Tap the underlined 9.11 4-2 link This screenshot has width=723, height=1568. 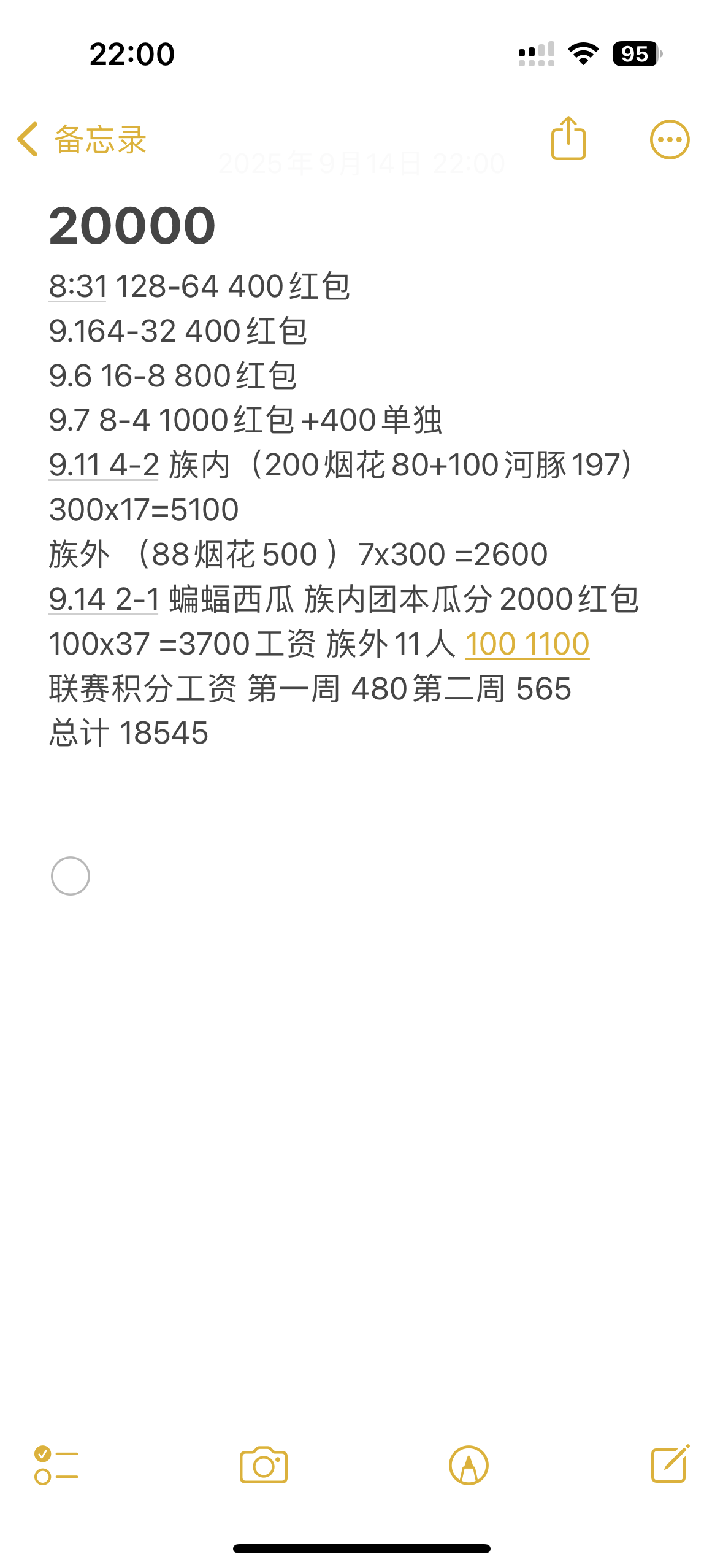coord(104,465)
